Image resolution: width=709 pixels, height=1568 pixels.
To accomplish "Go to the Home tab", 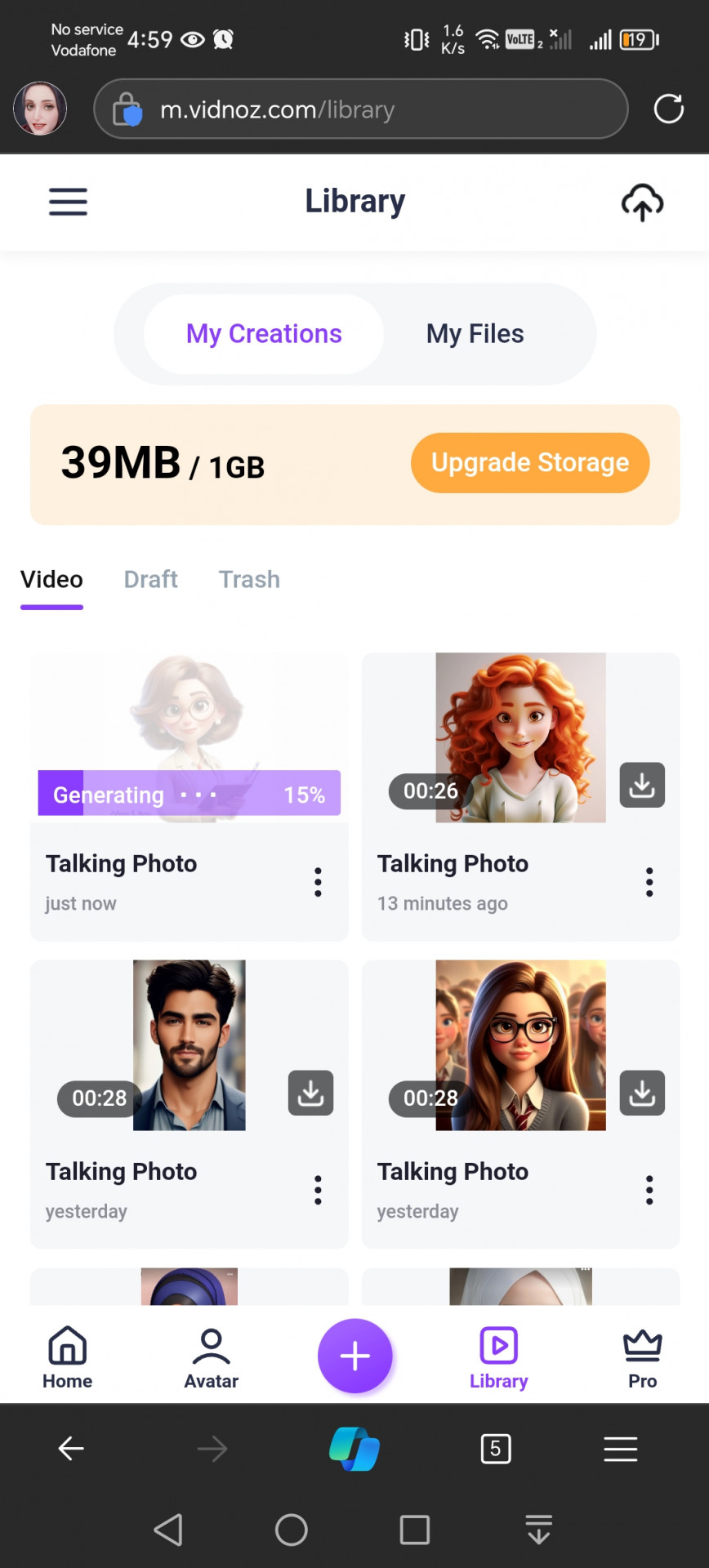I will 67,1358.
